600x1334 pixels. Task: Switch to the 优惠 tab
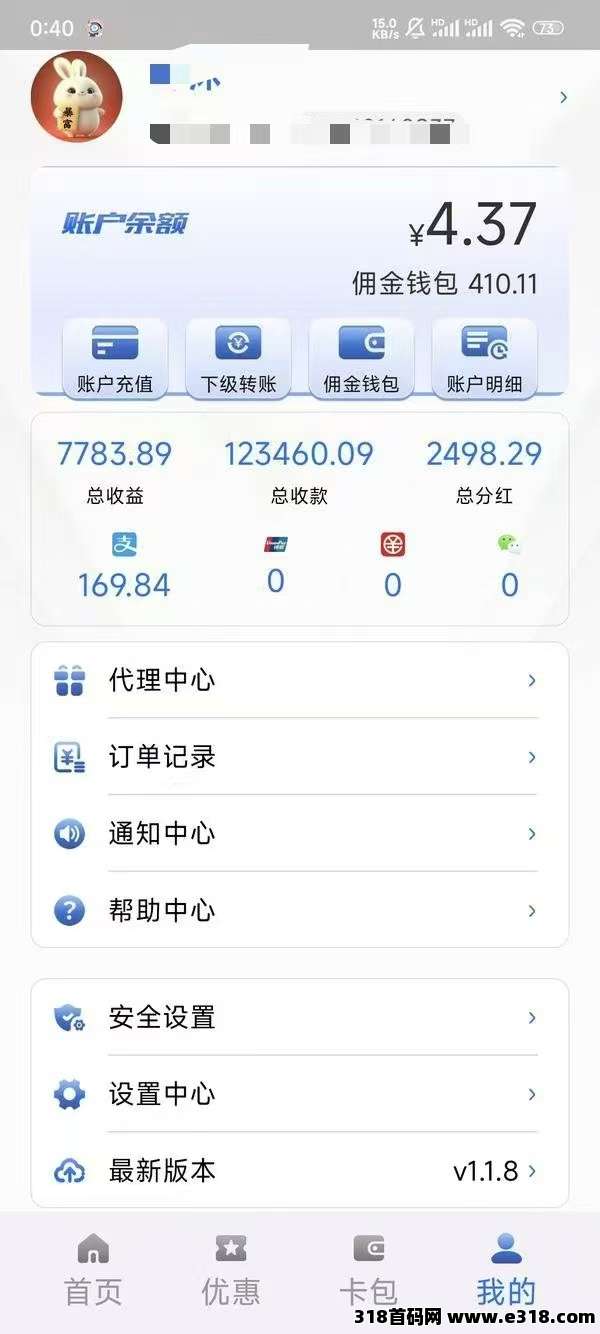point(231,1270)
